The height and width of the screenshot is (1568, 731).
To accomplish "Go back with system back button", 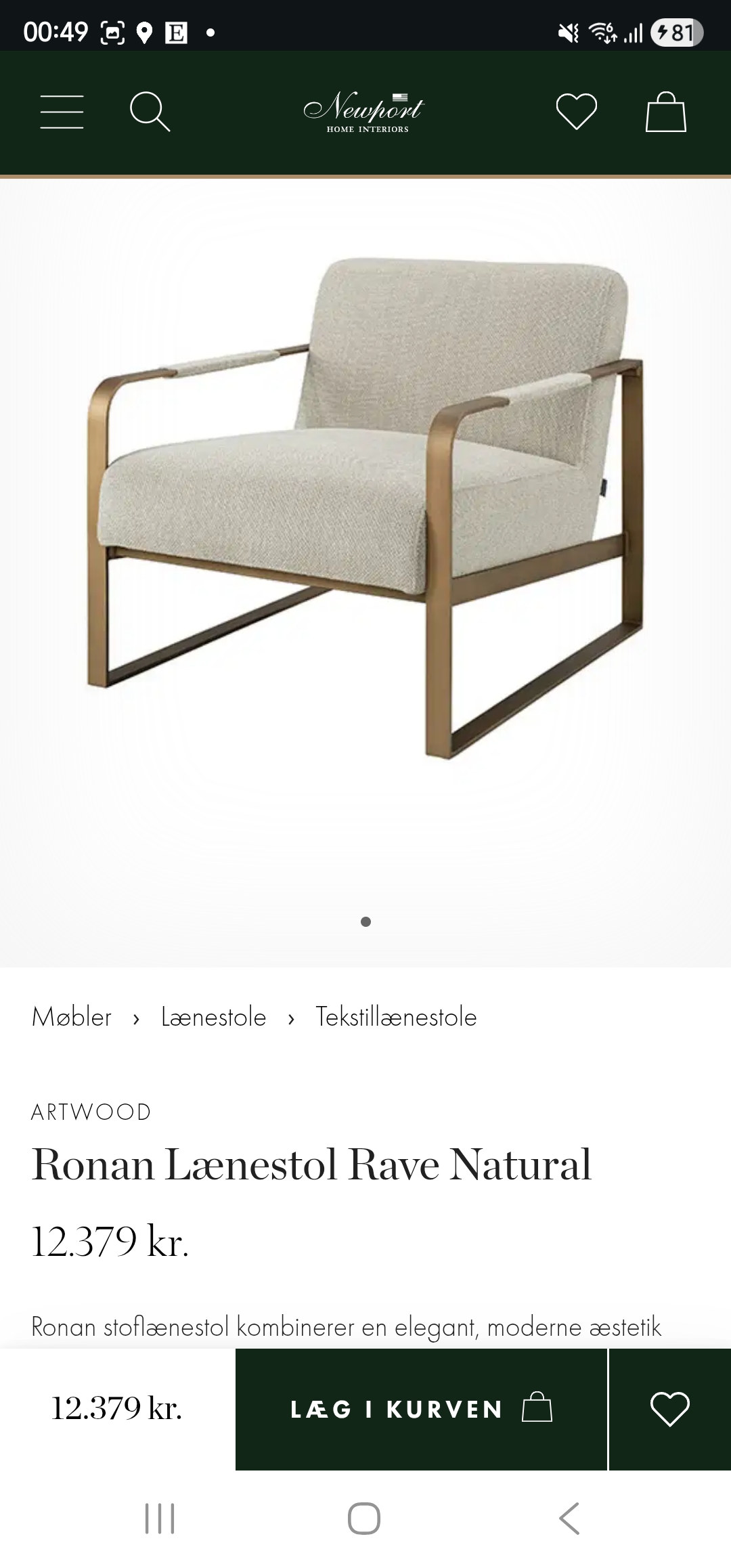I will (x=569, y=1518).
